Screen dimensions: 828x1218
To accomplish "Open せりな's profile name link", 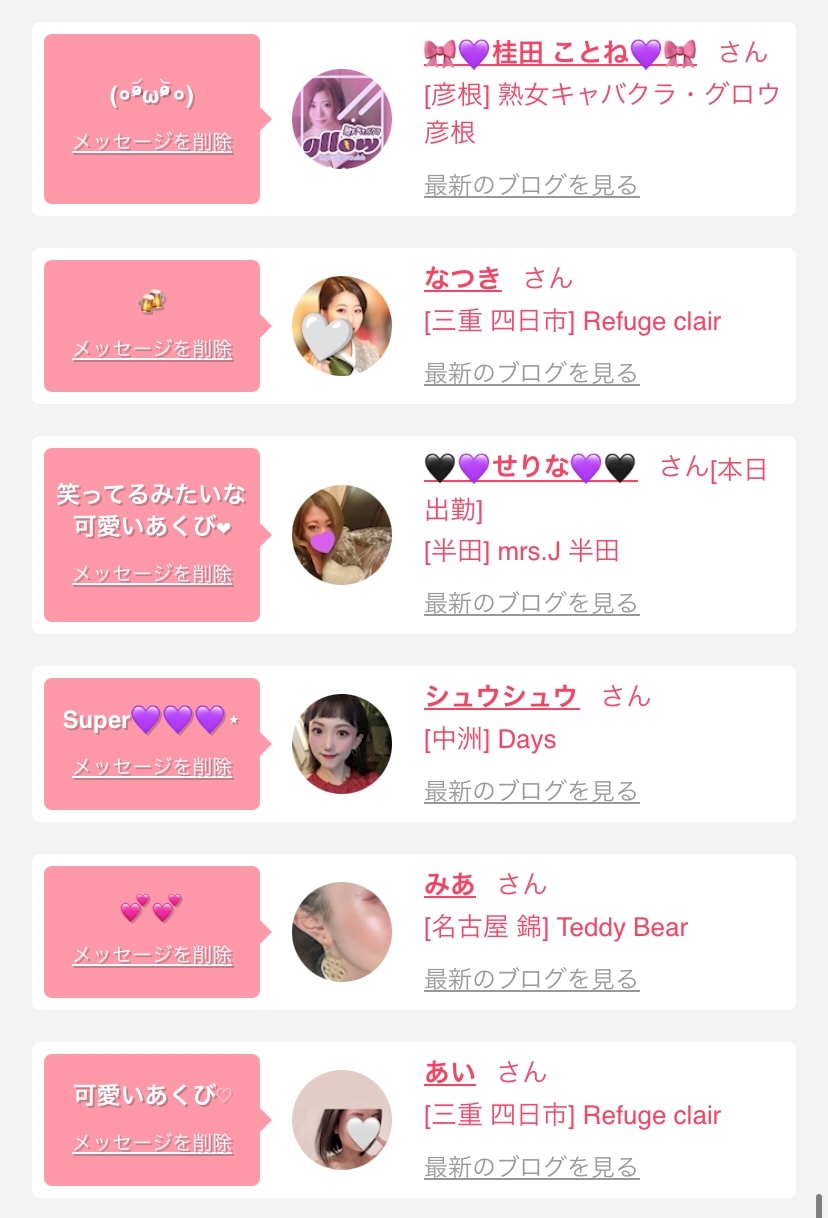I will (x=530, y=467).
